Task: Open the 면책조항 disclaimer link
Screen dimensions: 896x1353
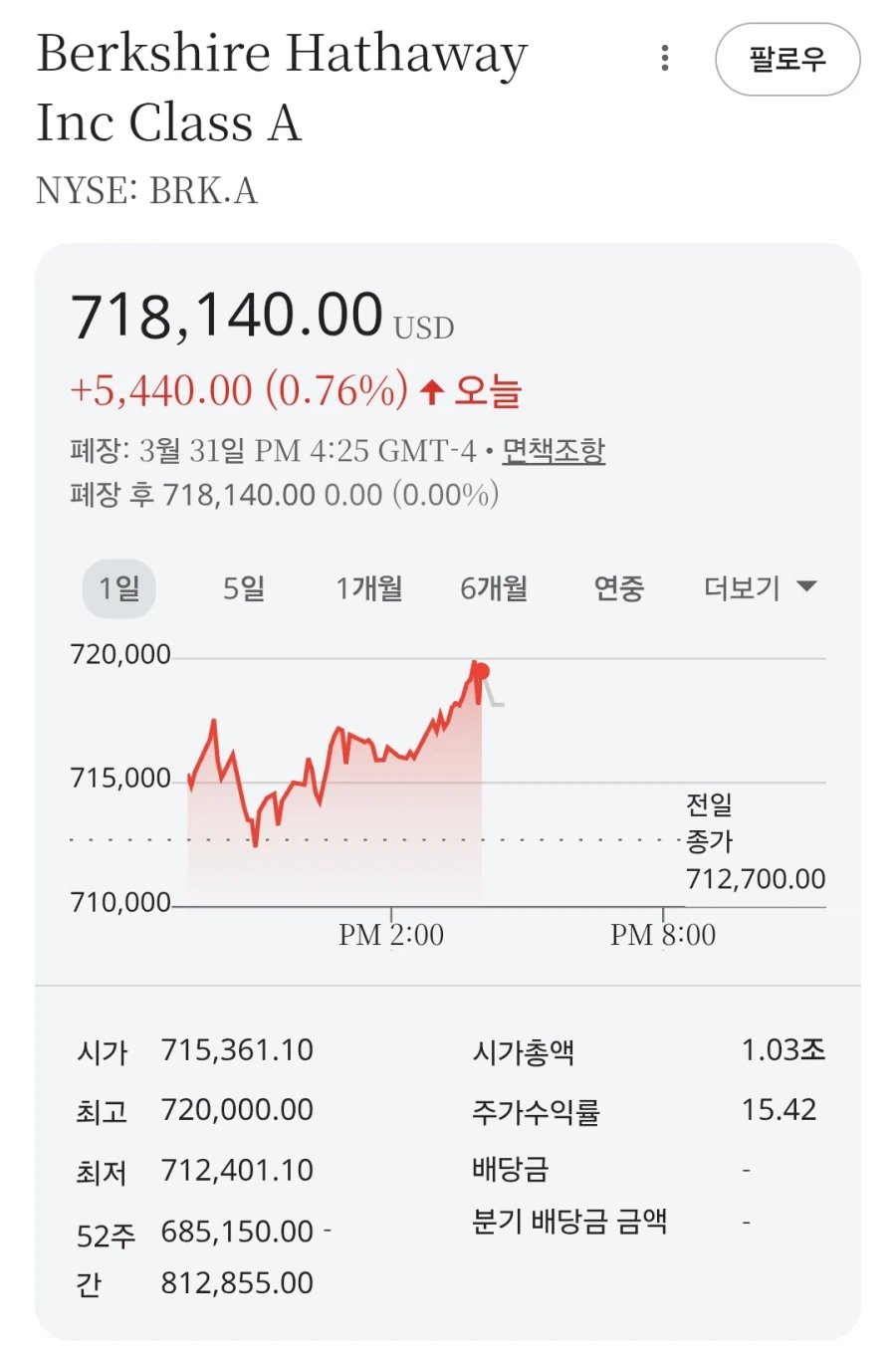Action: (554, 450)
